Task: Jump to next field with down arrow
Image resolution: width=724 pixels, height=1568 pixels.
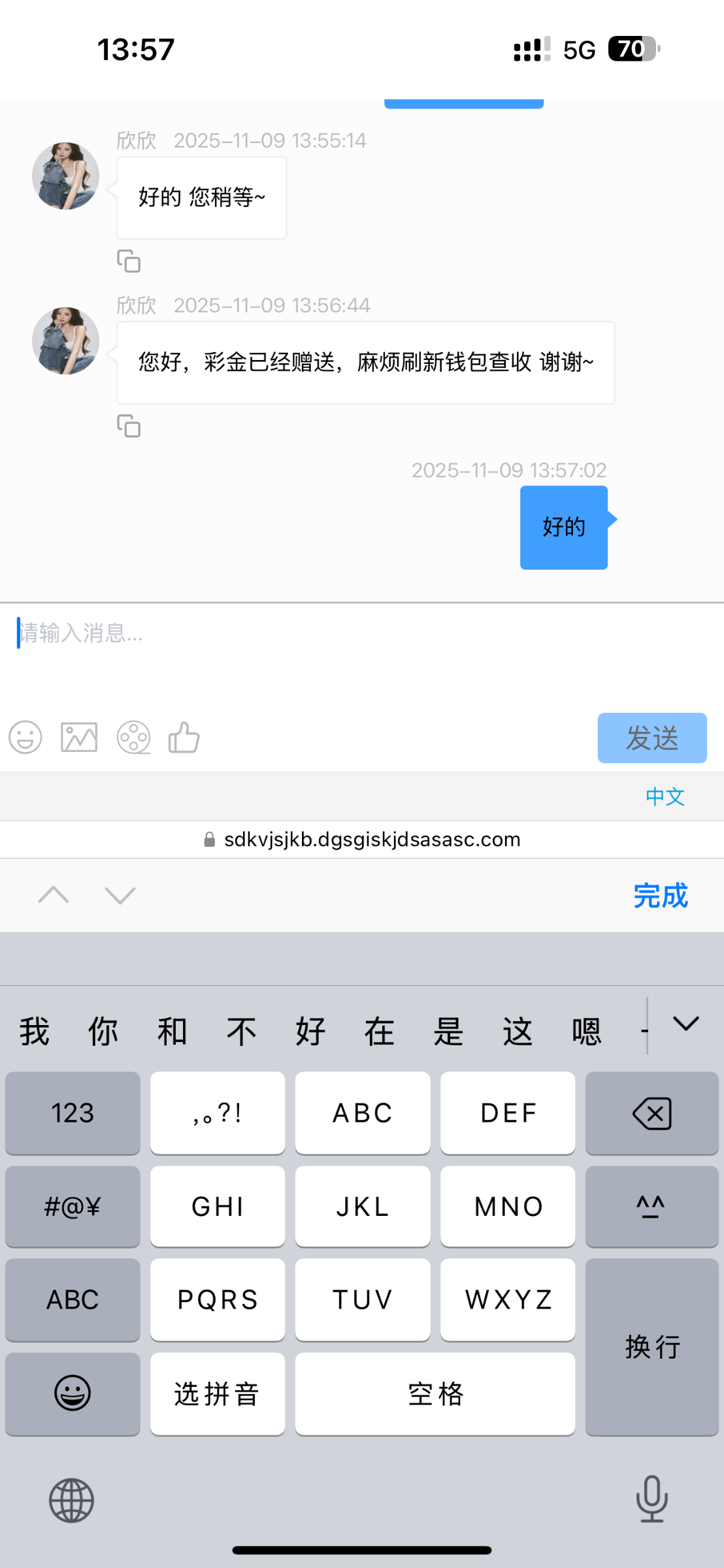Action: [x=120, y=895]
